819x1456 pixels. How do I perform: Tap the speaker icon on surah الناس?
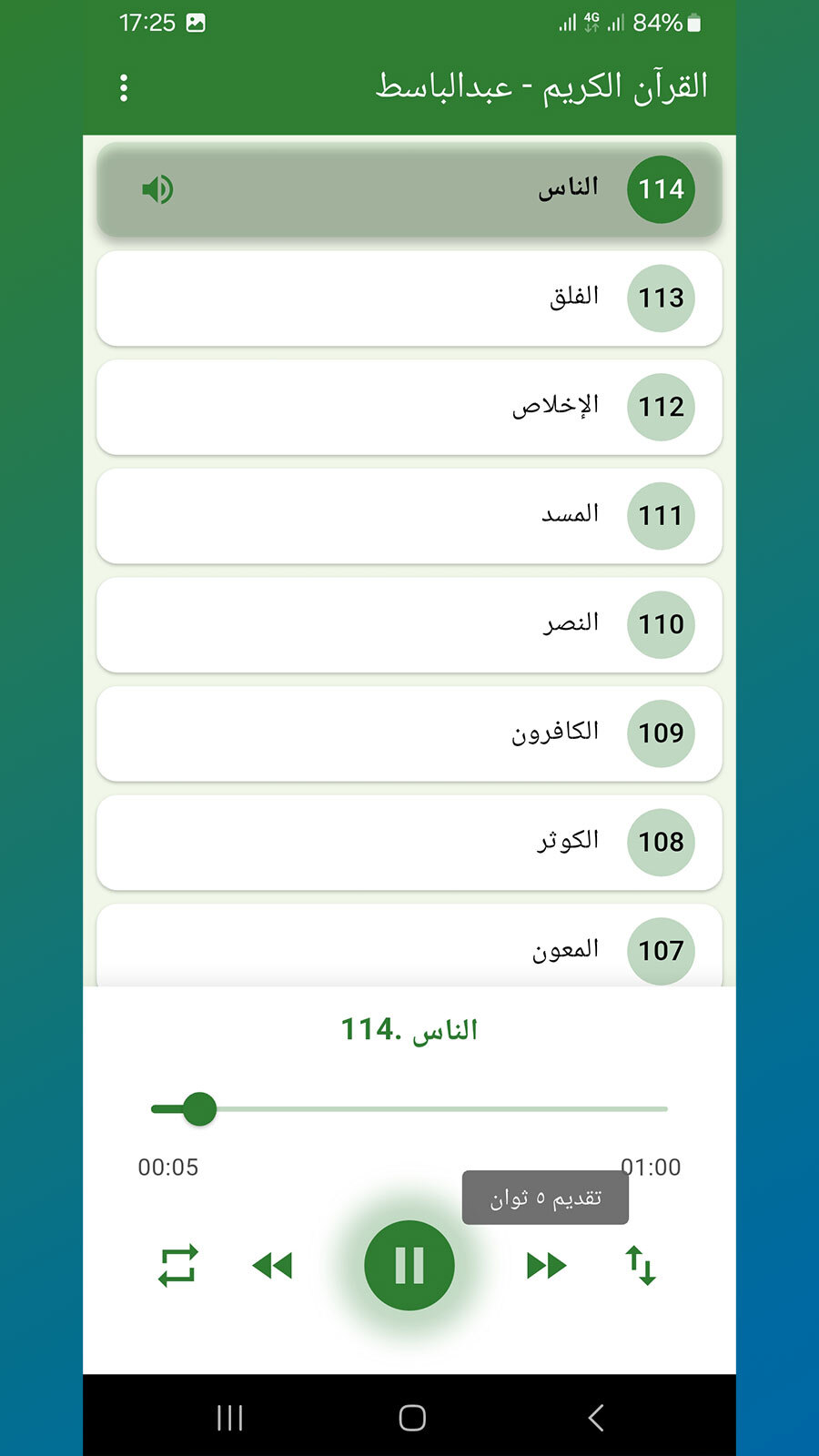tap(157, 190)
